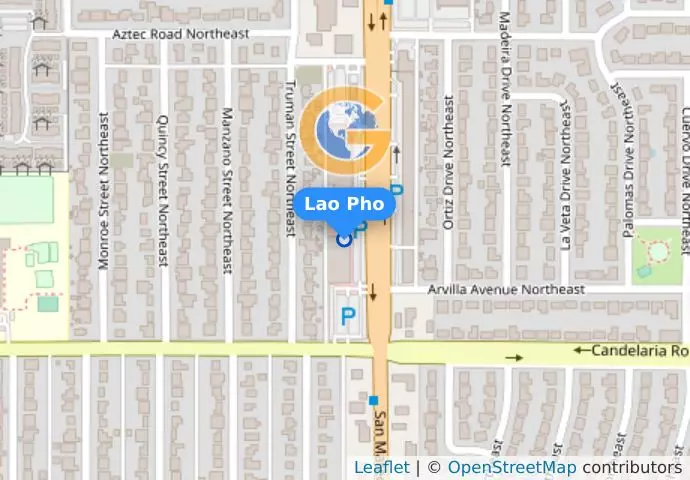Select the Lao Pho map marker label
The image size is (690, 480).
tap(345, 204)
